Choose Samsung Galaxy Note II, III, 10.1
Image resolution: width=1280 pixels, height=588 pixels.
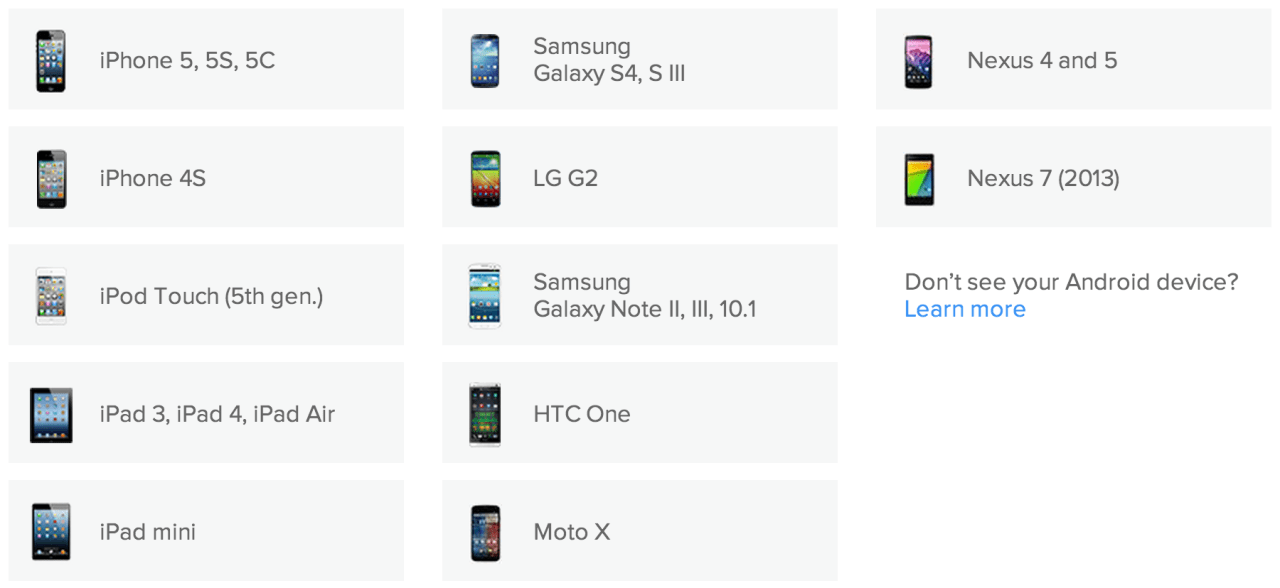(x=640, y=295)
